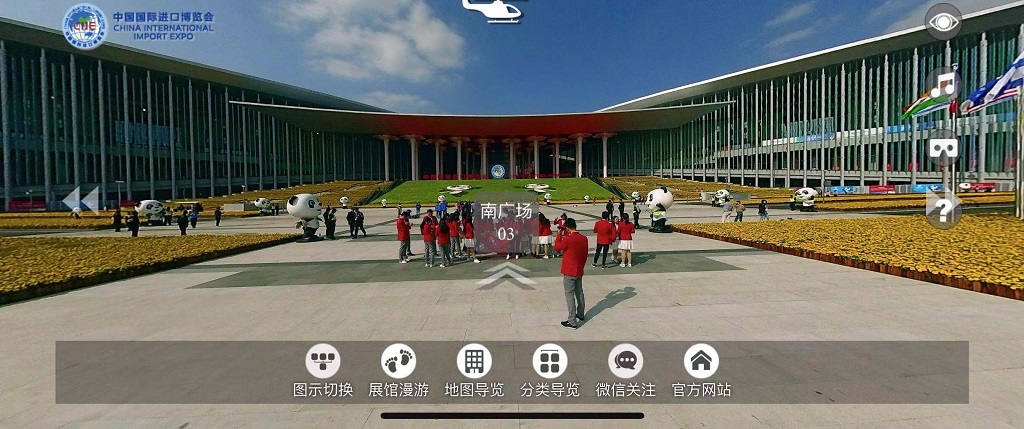Enable VR goggles mode
This screenshot has height=429, width=1024.
[x=942, y=147]
